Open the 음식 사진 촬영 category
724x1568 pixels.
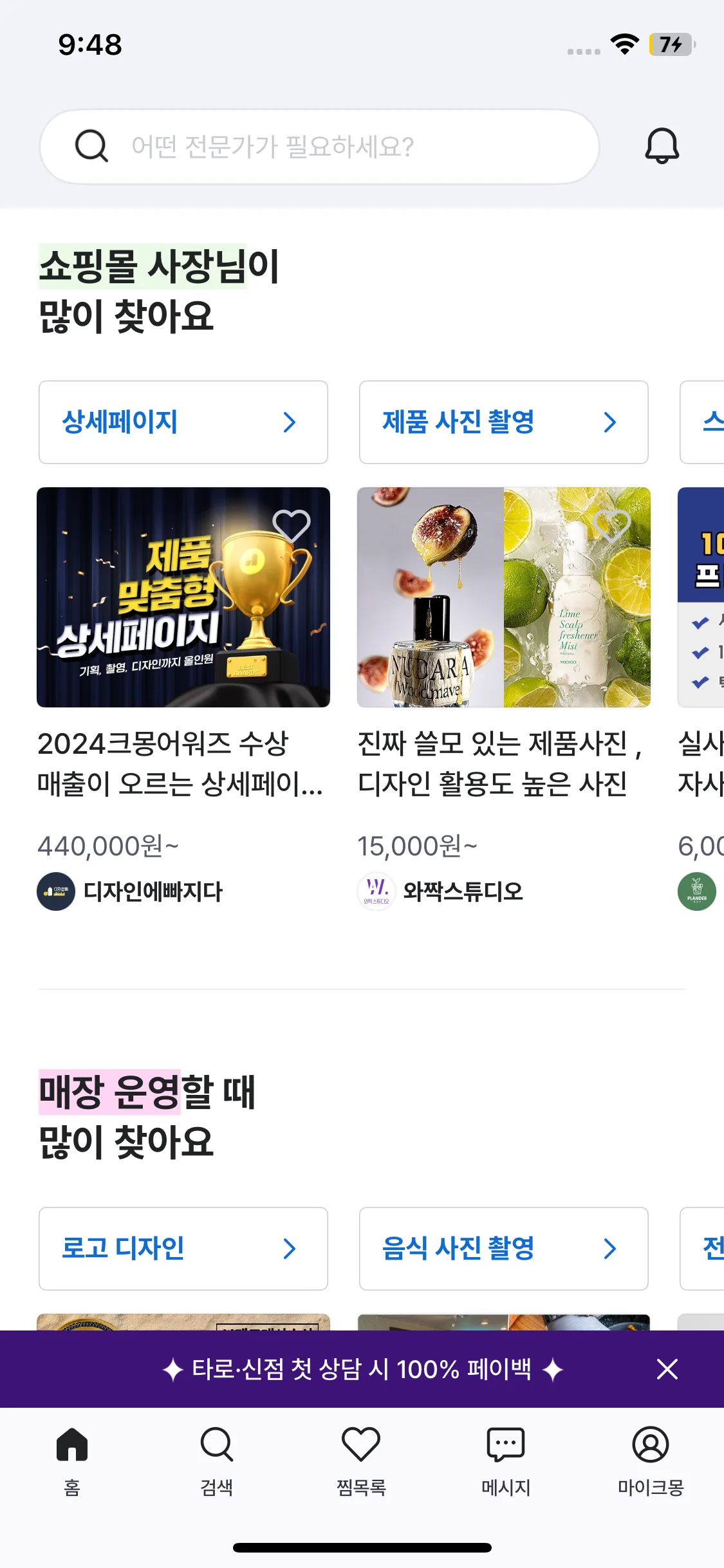(503, 1249)
